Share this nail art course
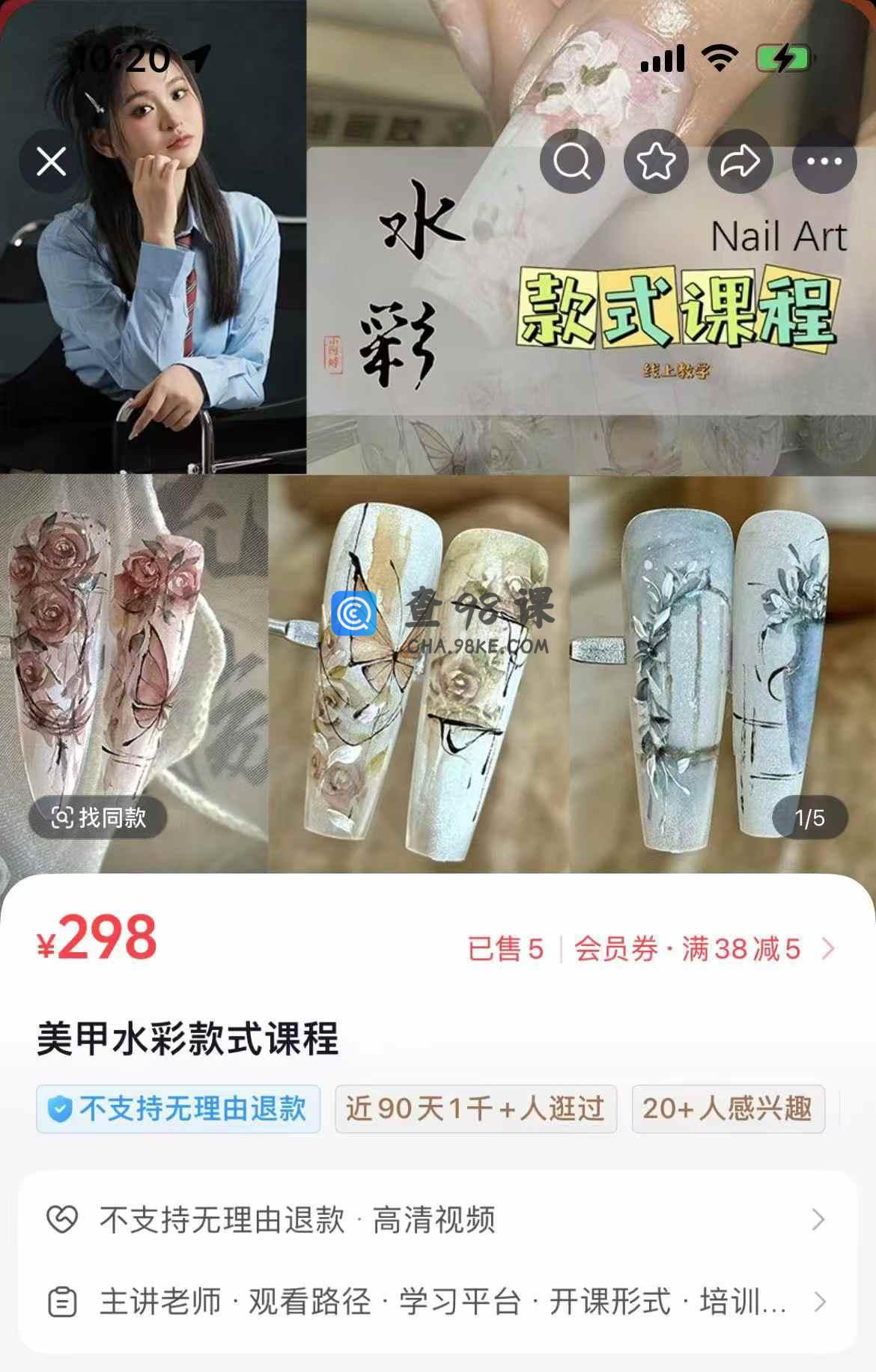Screen dimensions: 876x1372 click(x=740, y=162)
